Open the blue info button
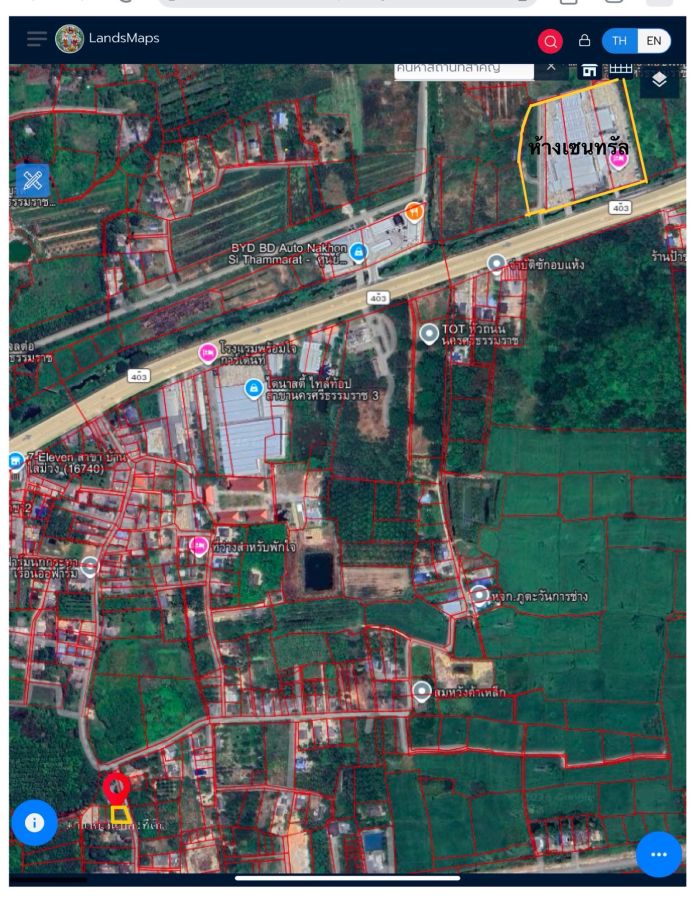The image size is (697, 900). 35,822
